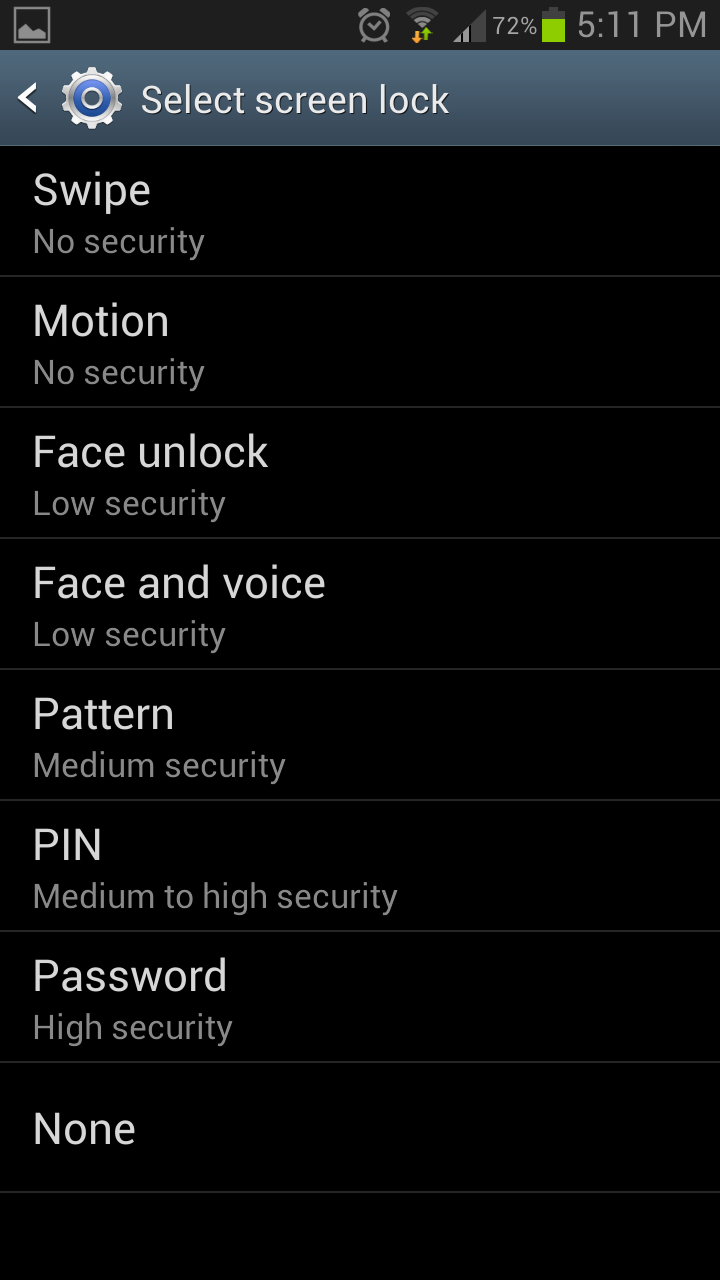This screenshot has height=1280, width=720.
Task: Tap the alarm clock icon in status bar
Action: [371, 23]
